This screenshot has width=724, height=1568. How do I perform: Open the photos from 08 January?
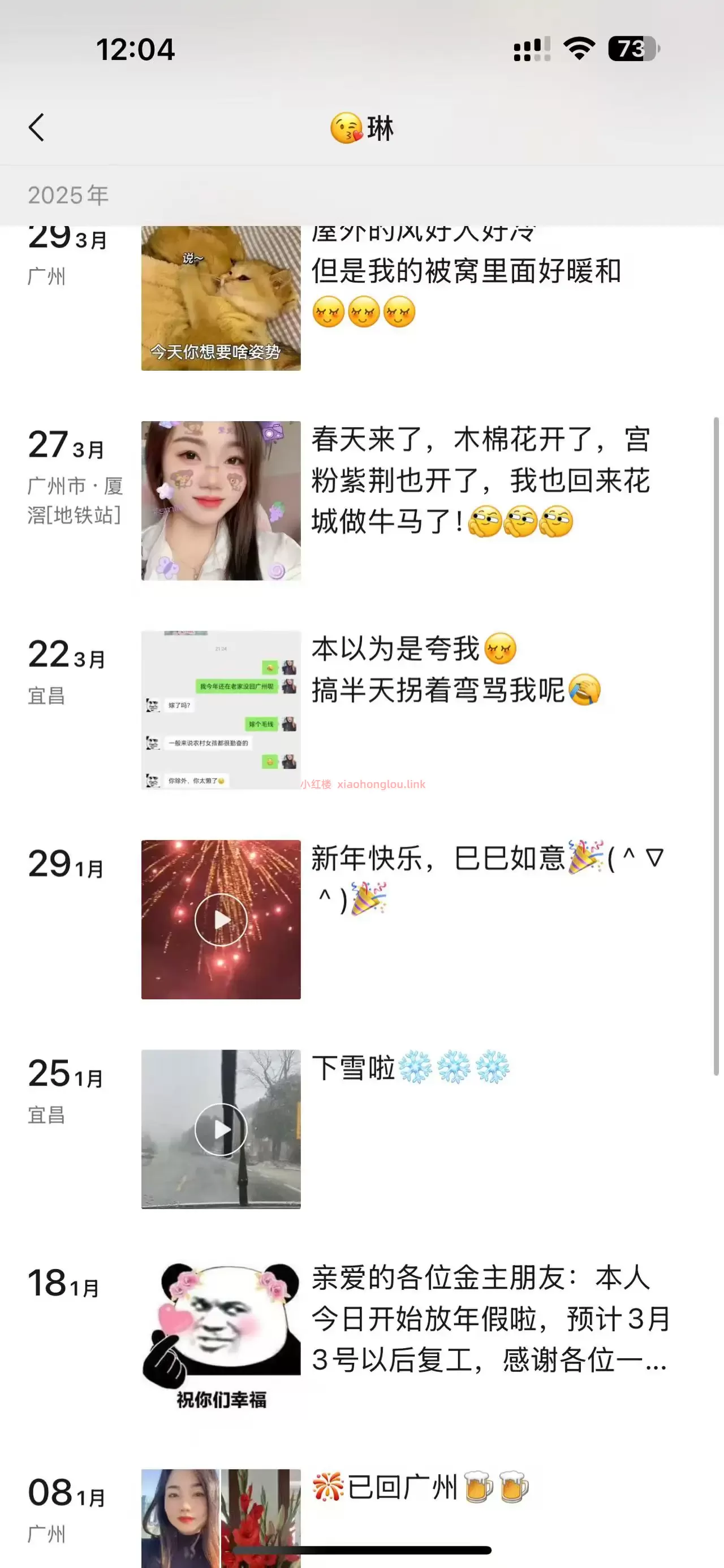[221, 1515]
